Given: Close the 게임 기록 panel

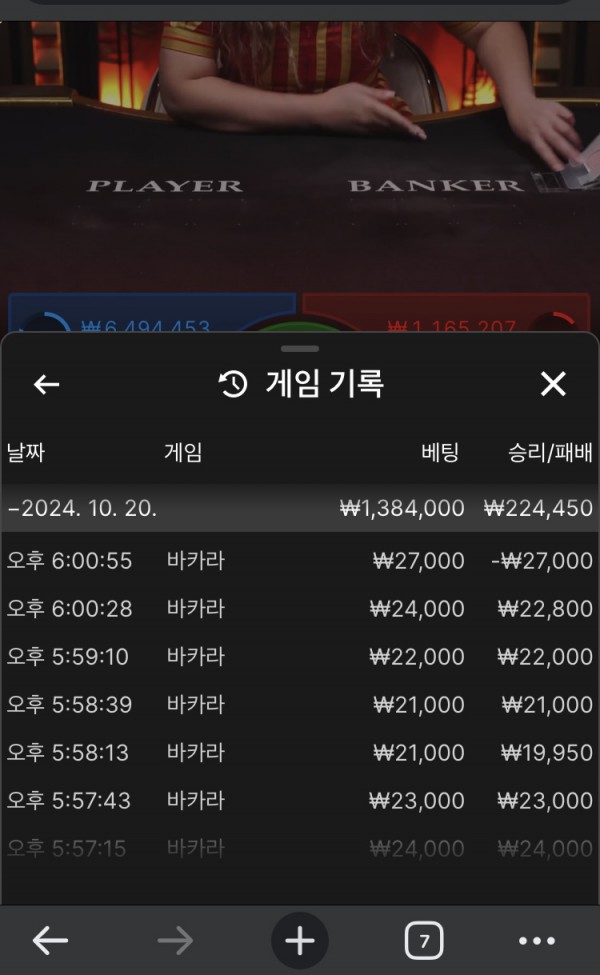Looking at the screenshot, I should pyautogui.click(x=553, y=384).
